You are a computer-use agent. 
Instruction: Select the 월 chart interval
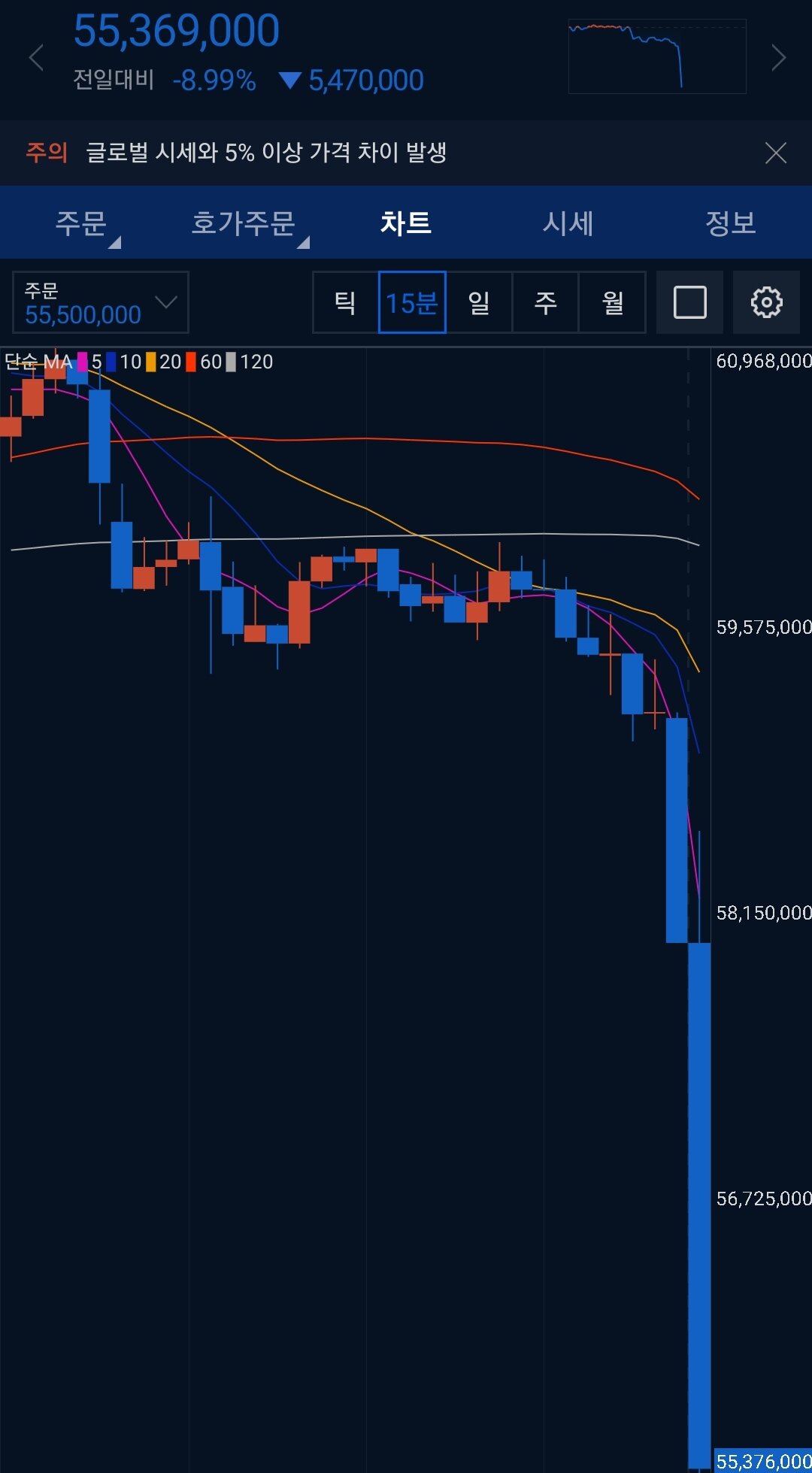[612, 302]
